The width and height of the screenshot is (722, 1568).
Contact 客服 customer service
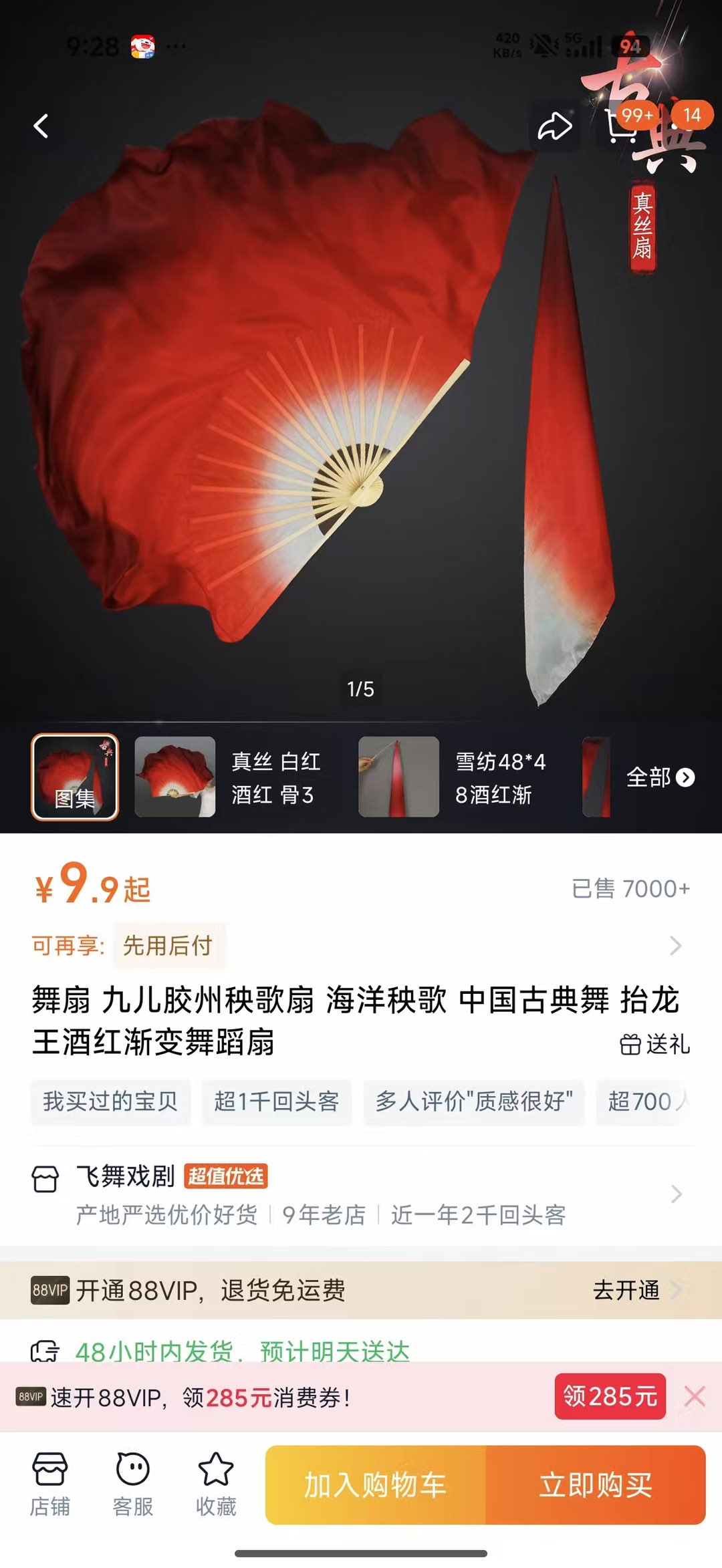click(x=133, y=1484)
